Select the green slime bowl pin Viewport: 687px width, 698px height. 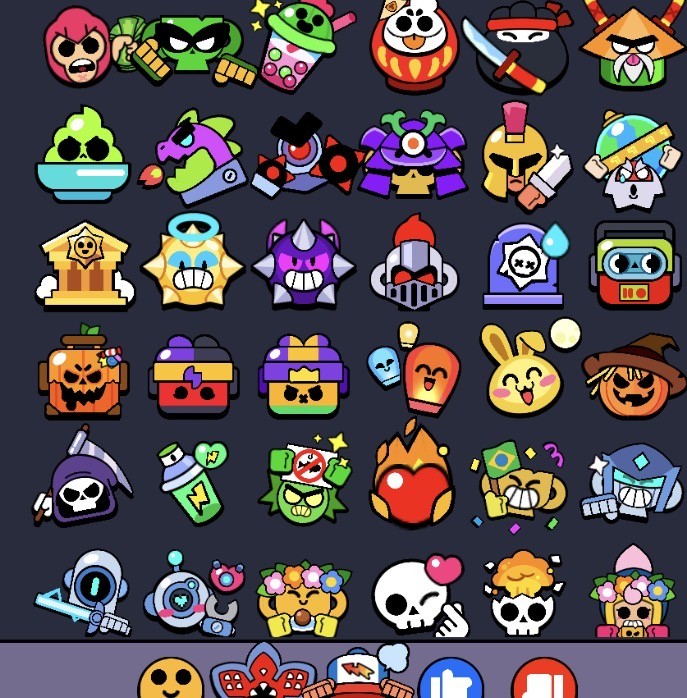(83, 155)
